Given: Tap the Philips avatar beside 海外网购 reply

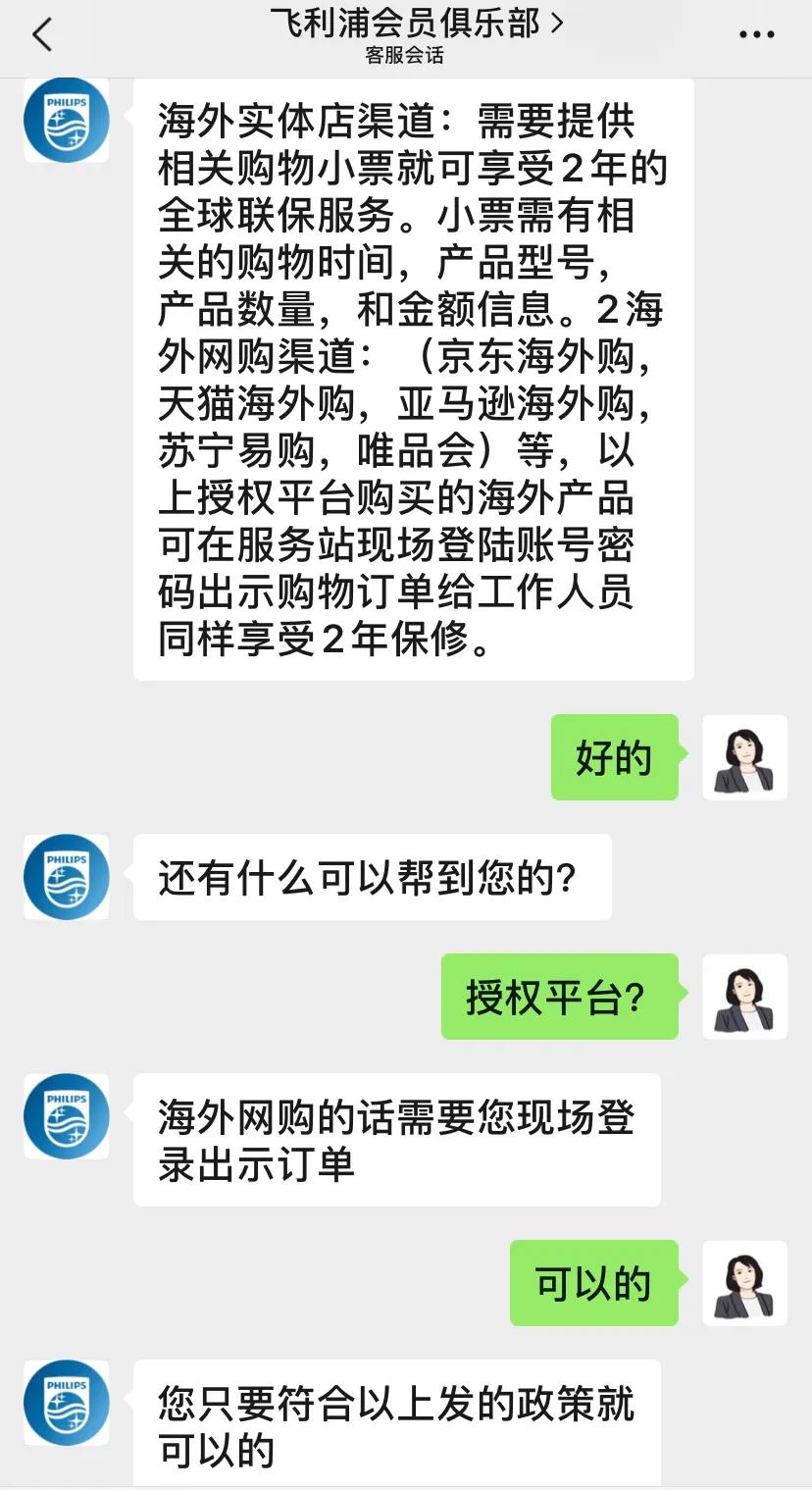Looking at the screenshot, I should [66, 1116].
